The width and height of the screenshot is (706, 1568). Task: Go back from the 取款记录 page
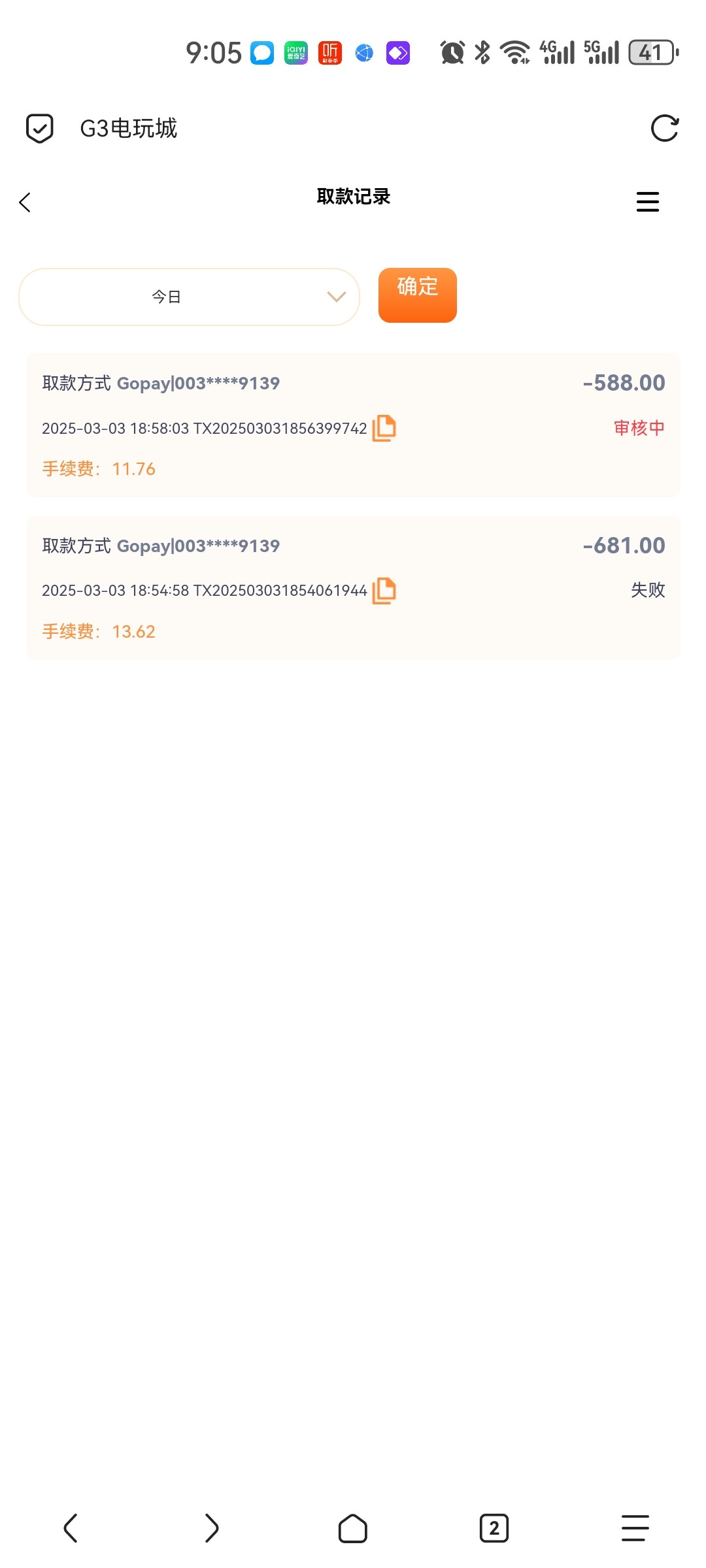click(x=25, y=202)
